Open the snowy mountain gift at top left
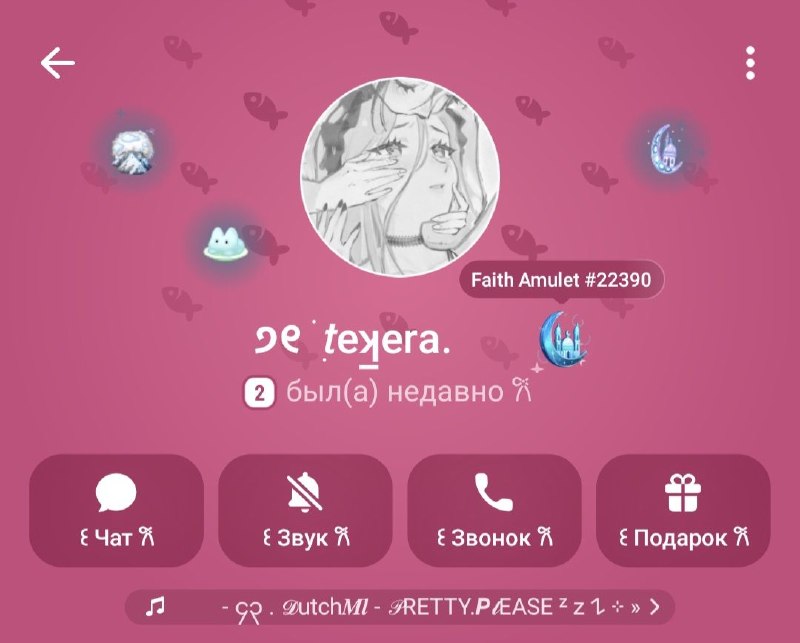Image resolution: width=800 pixels, height=643 pixels. [x=133, y=151]
